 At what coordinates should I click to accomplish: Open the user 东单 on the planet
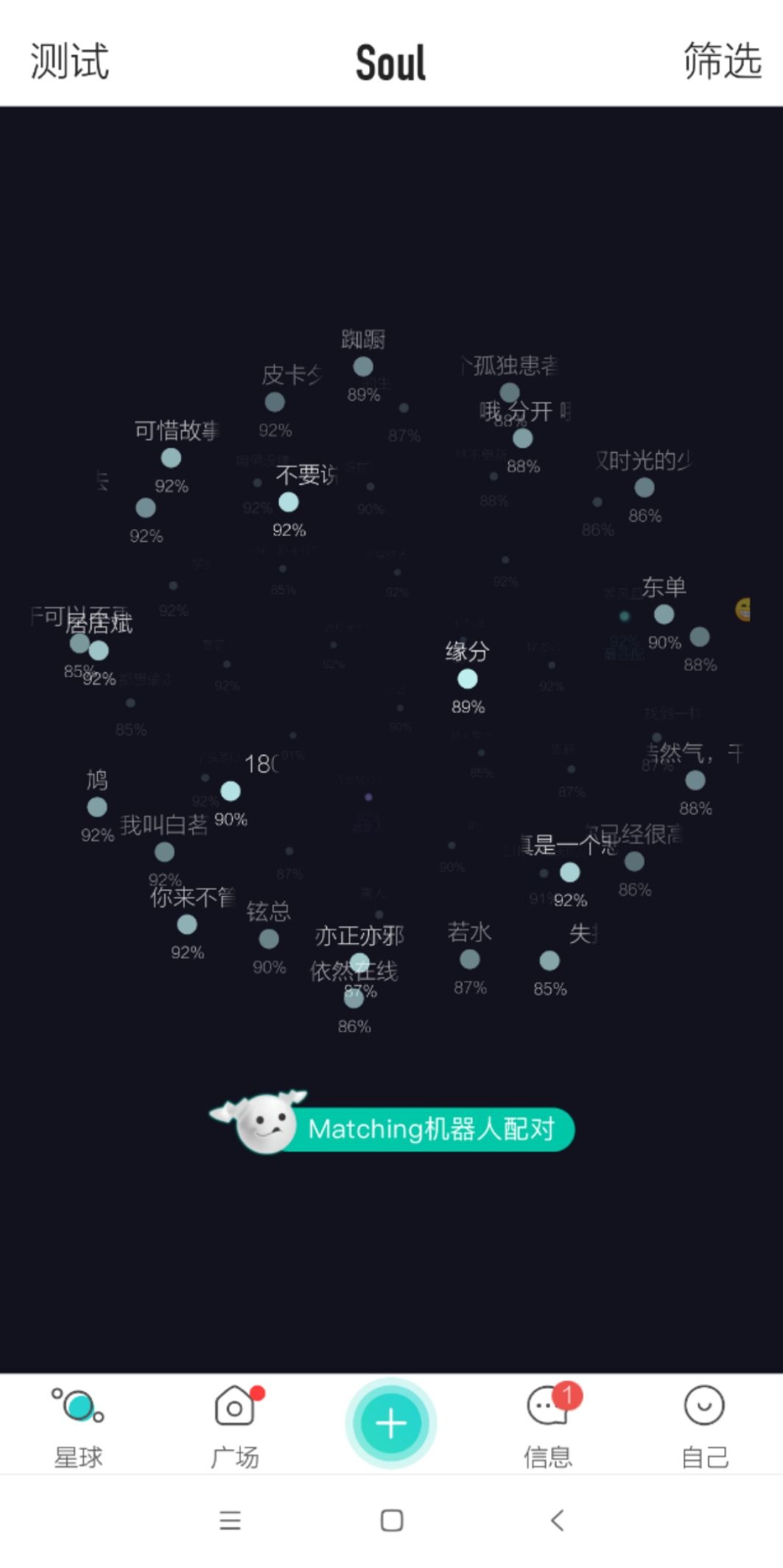[x=664, y=614]
